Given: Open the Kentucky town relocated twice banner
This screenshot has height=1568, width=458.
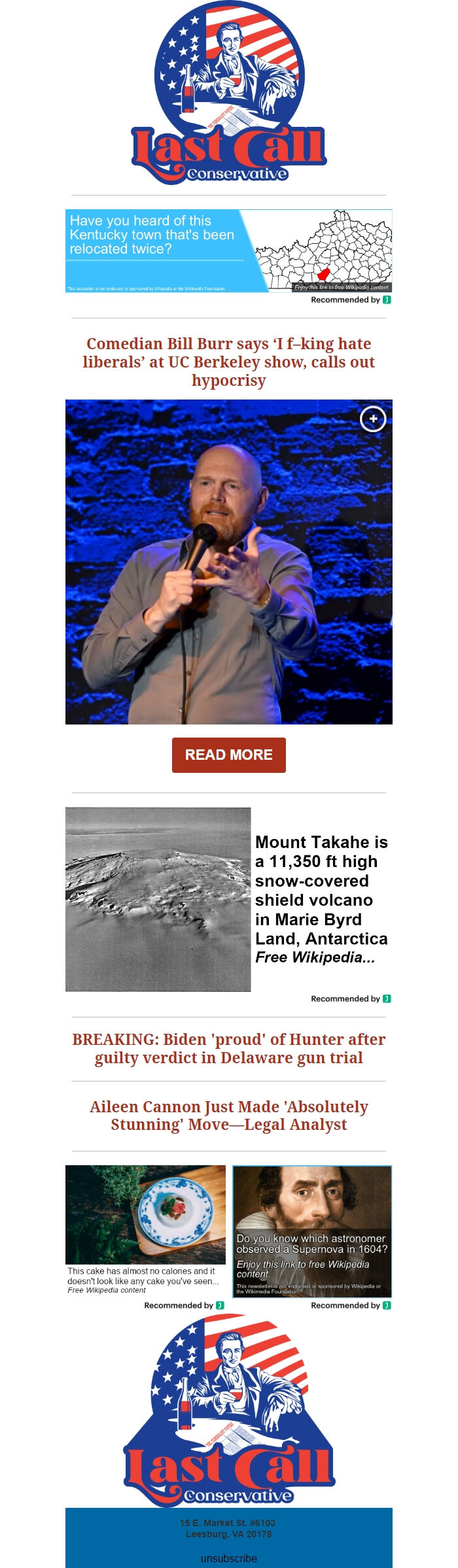Looking at the screenshot, I should tap(228, 250).
